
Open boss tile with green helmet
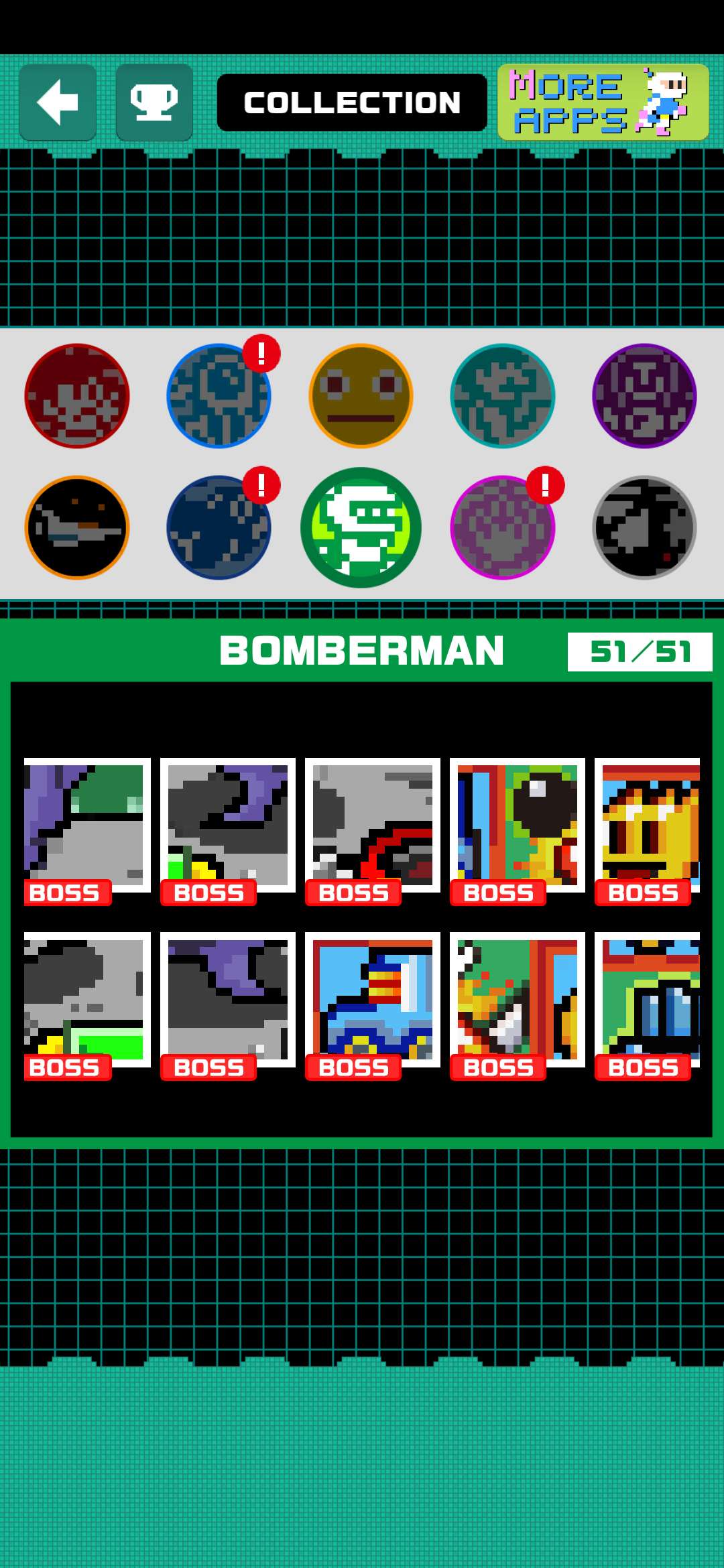click(86, 824)
